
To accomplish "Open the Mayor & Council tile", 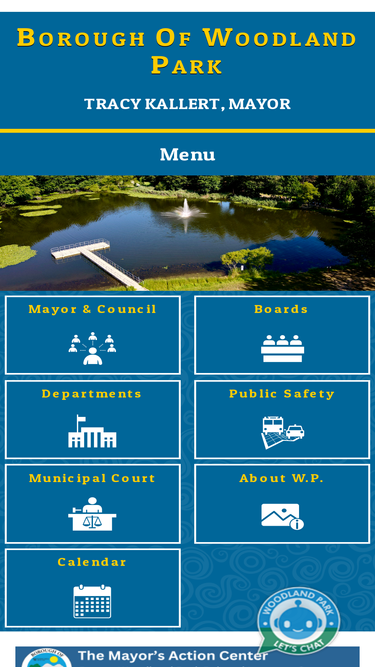I will 93,335.
